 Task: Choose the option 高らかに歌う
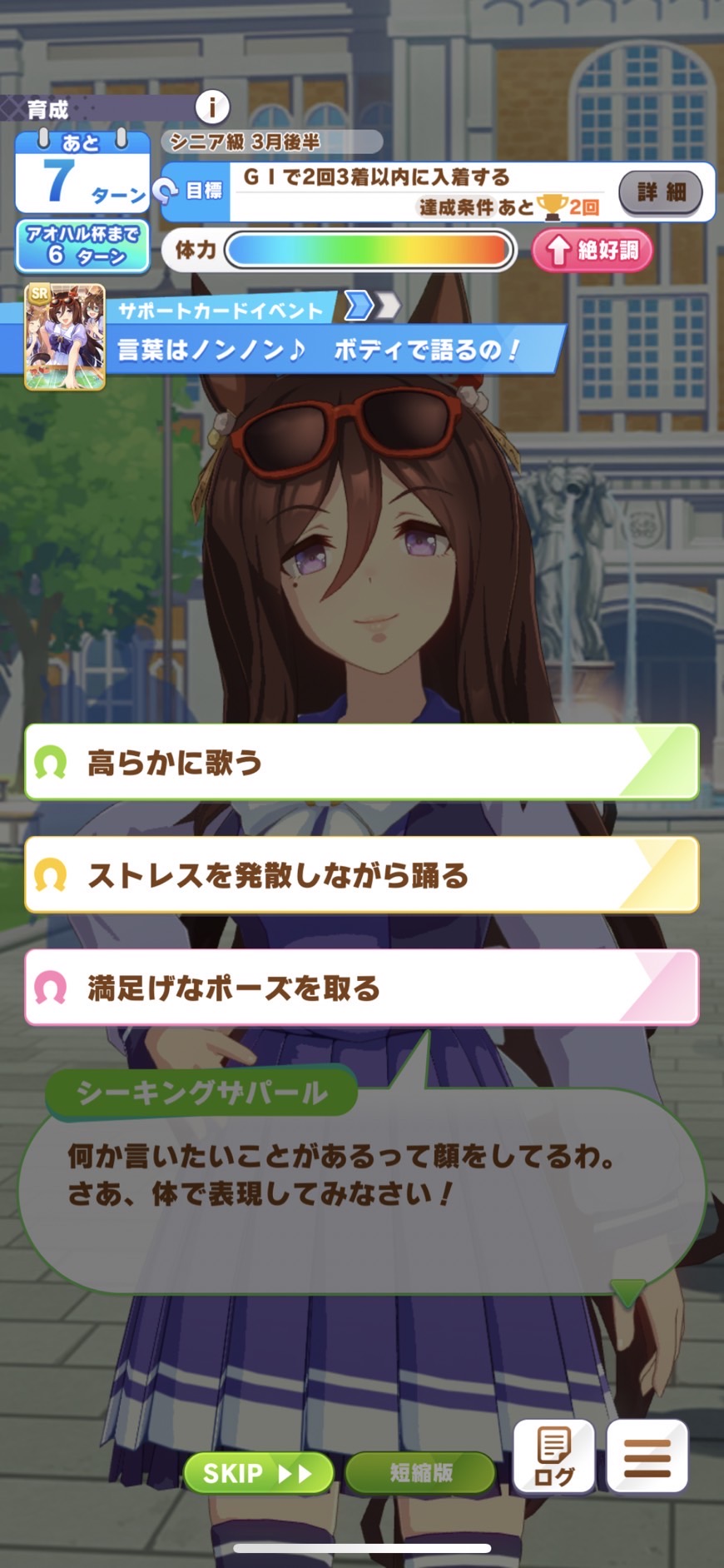(x=362, y=763)
